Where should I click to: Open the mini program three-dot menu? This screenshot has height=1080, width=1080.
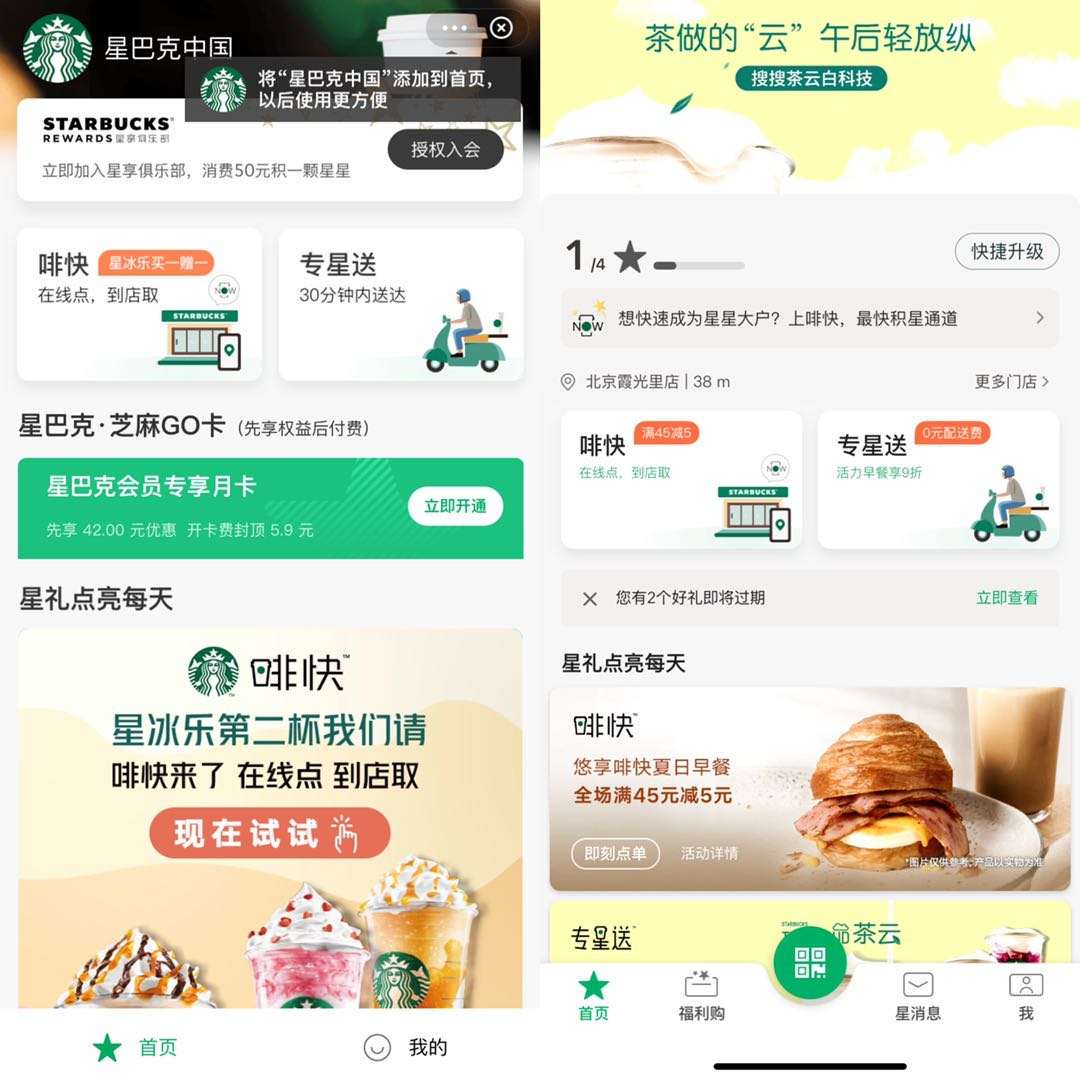click(454, 28)
